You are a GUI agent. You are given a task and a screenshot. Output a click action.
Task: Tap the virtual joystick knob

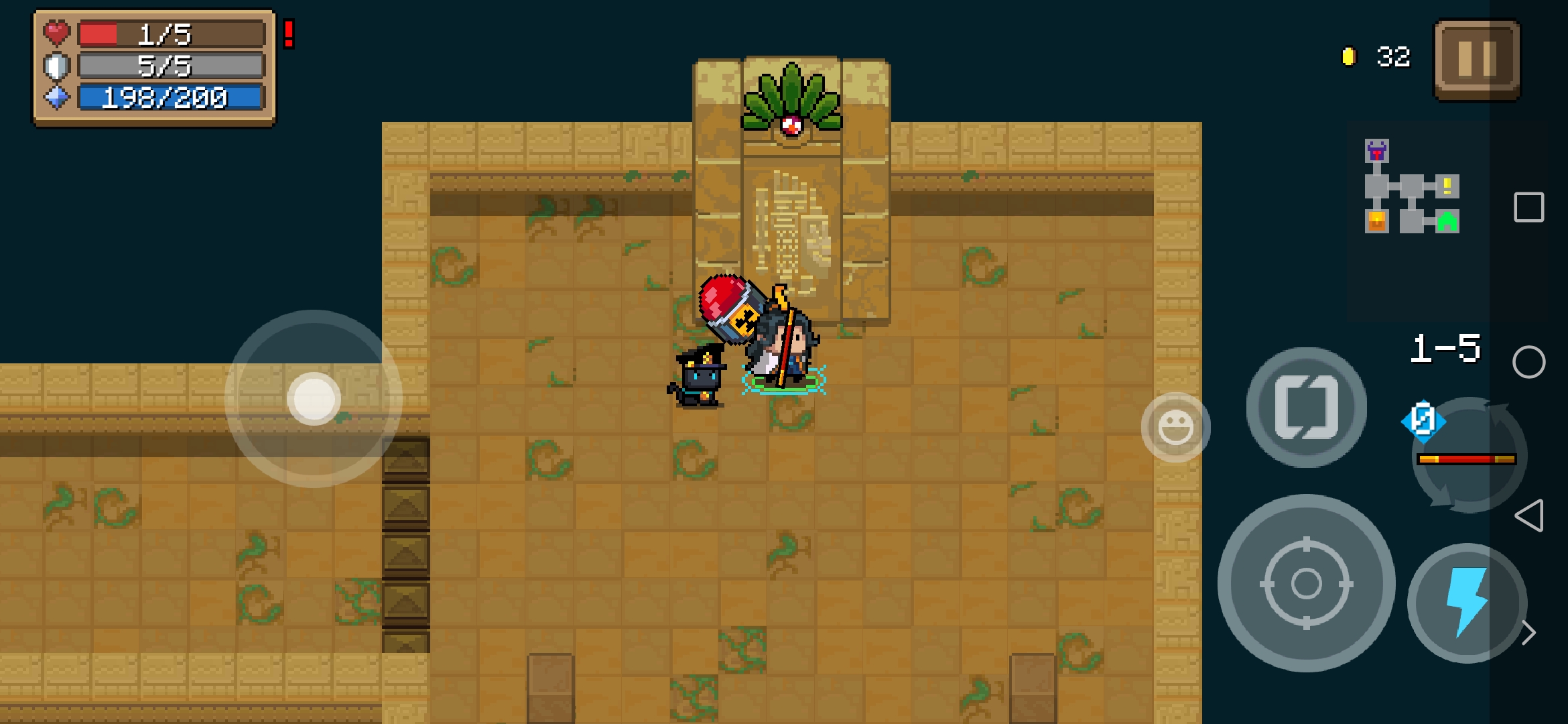click(x=314, y=399)
